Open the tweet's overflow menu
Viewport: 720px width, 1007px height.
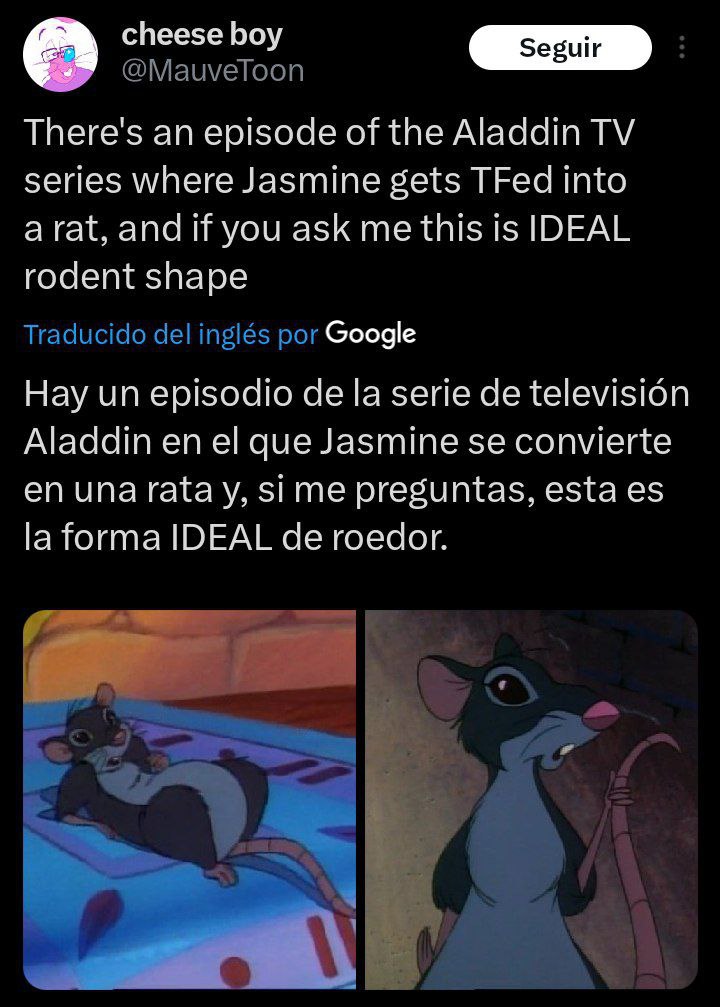pyautogui.click(x=683, y=48)
